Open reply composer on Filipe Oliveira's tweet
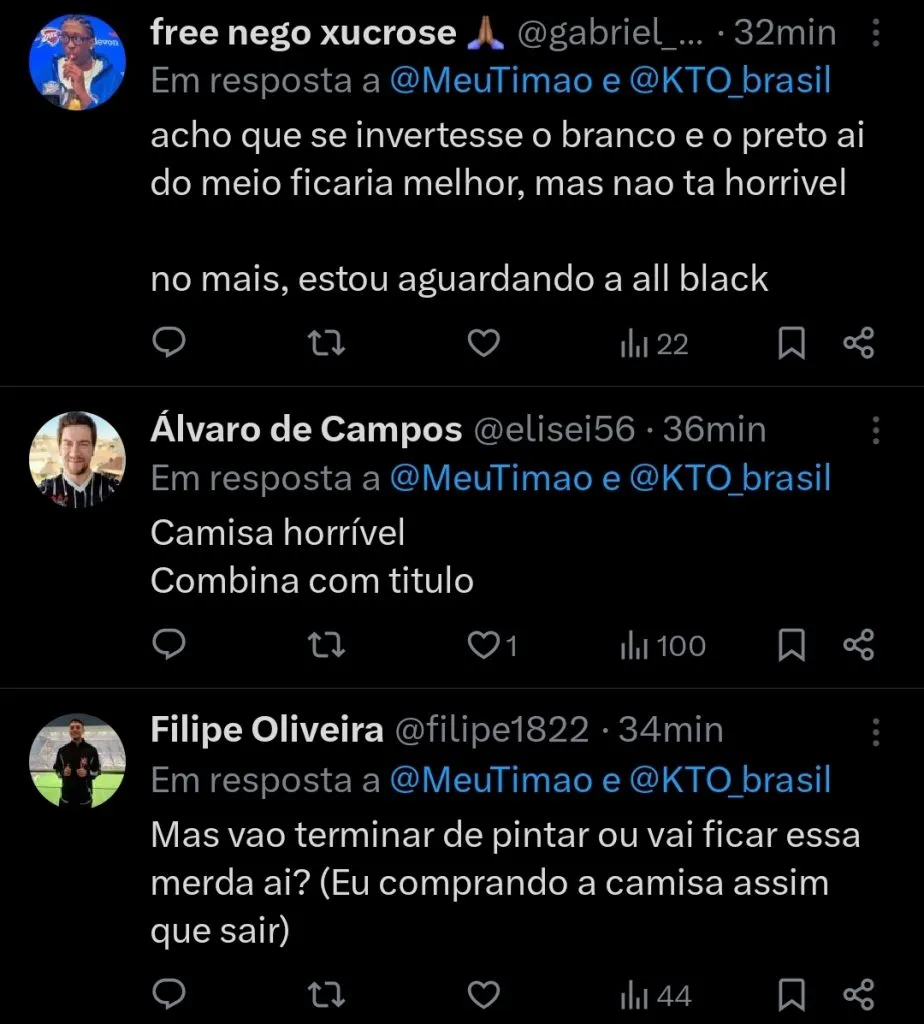Viewport: 924px width, 1024px height. pyautogui.click(x=169, y=995)
